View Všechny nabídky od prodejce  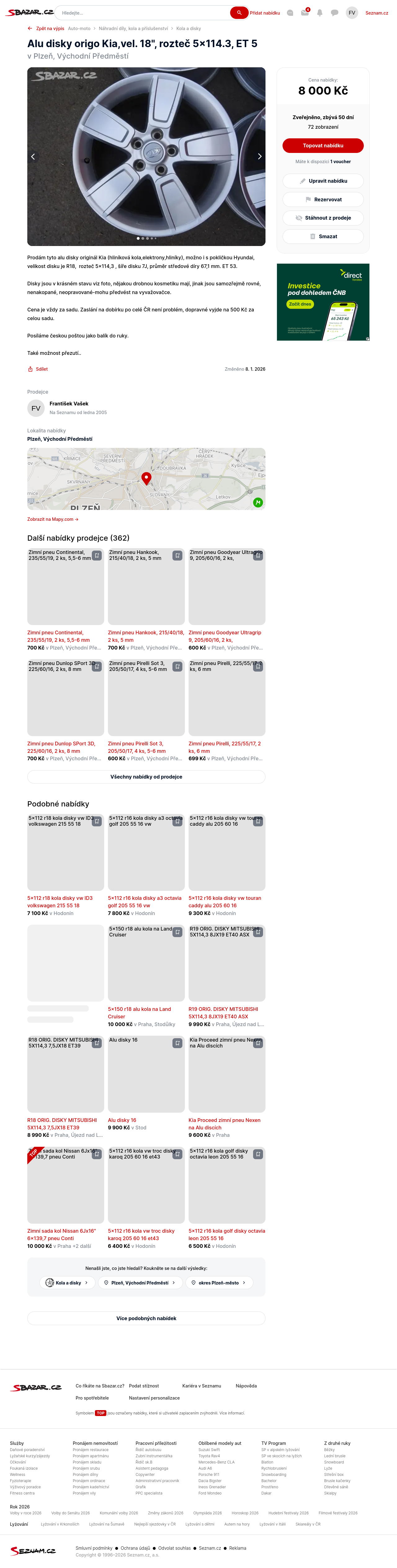[146, 777]
